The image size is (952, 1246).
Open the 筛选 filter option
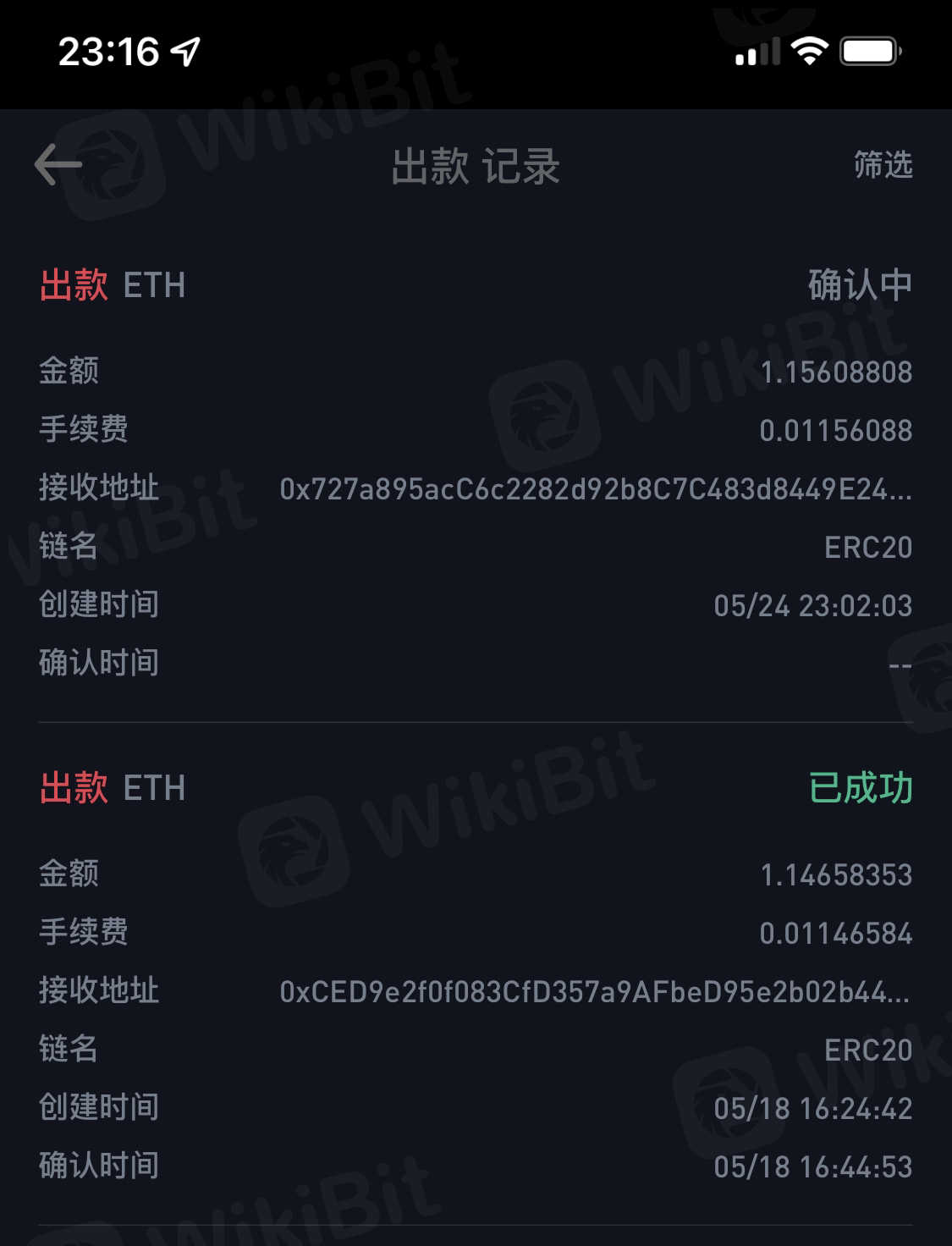(883, 165)
